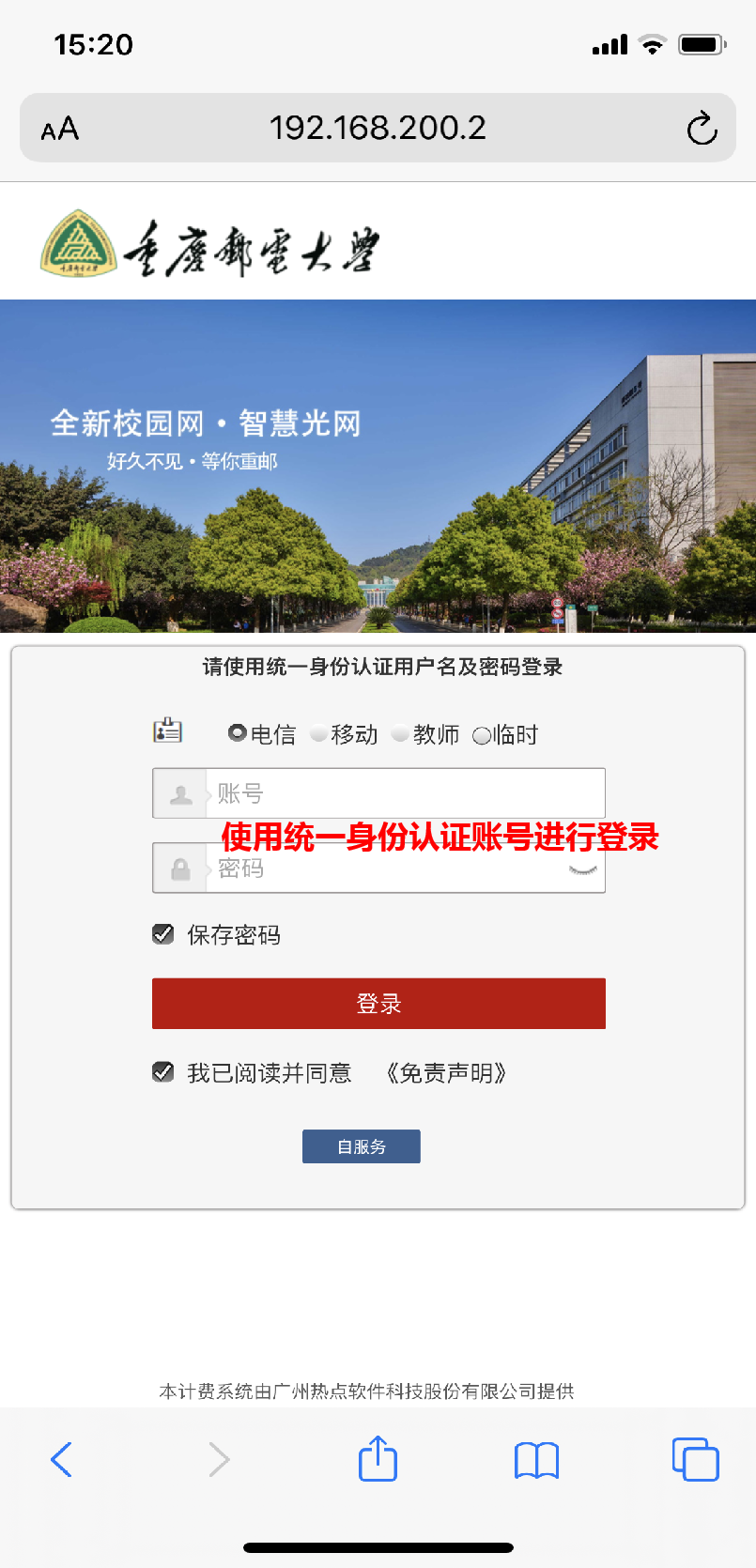
Task: Select the 电信 radio option
Action: click(237, 733)
